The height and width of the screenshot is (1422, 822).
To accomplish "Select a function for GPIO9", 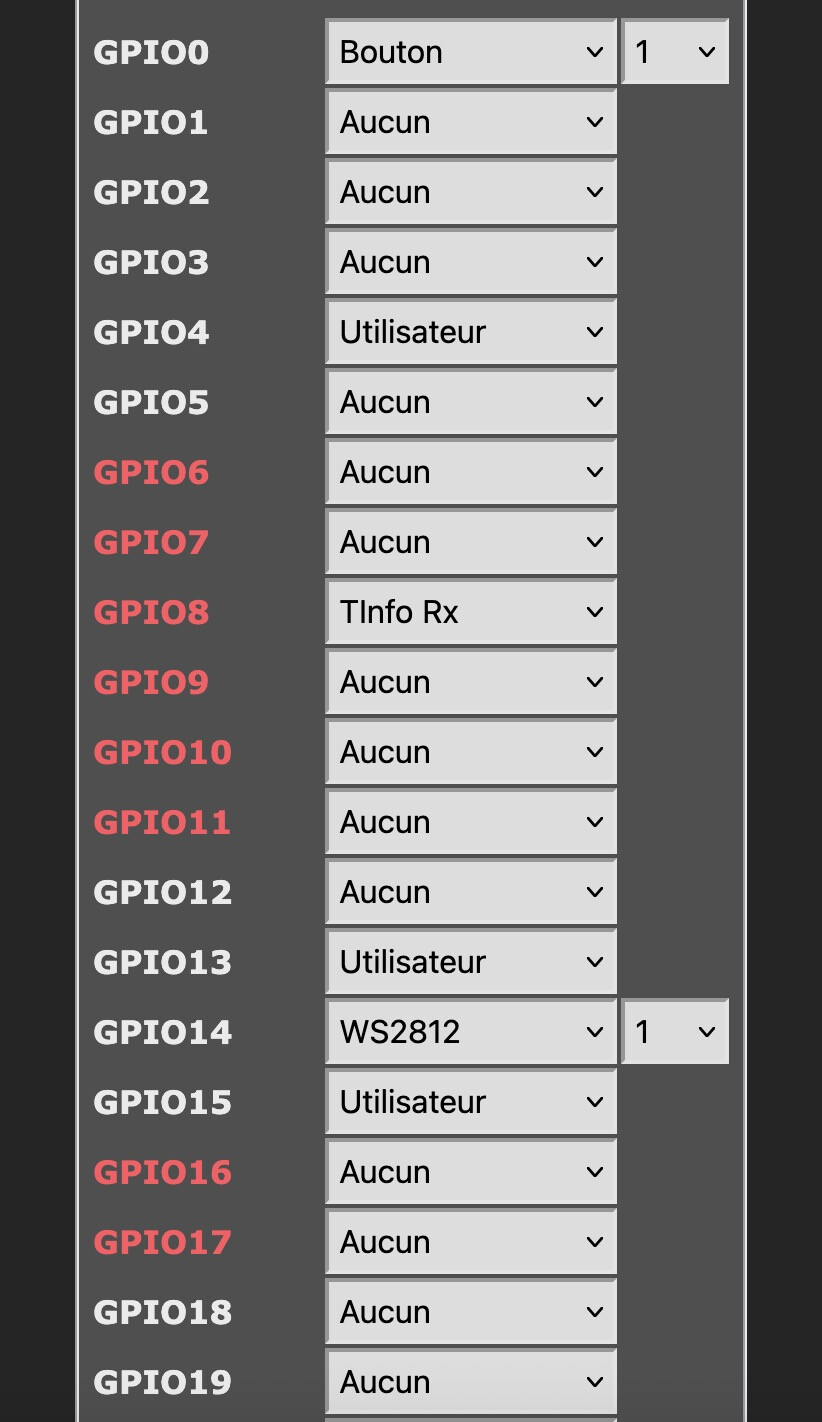I will point(471,682).
